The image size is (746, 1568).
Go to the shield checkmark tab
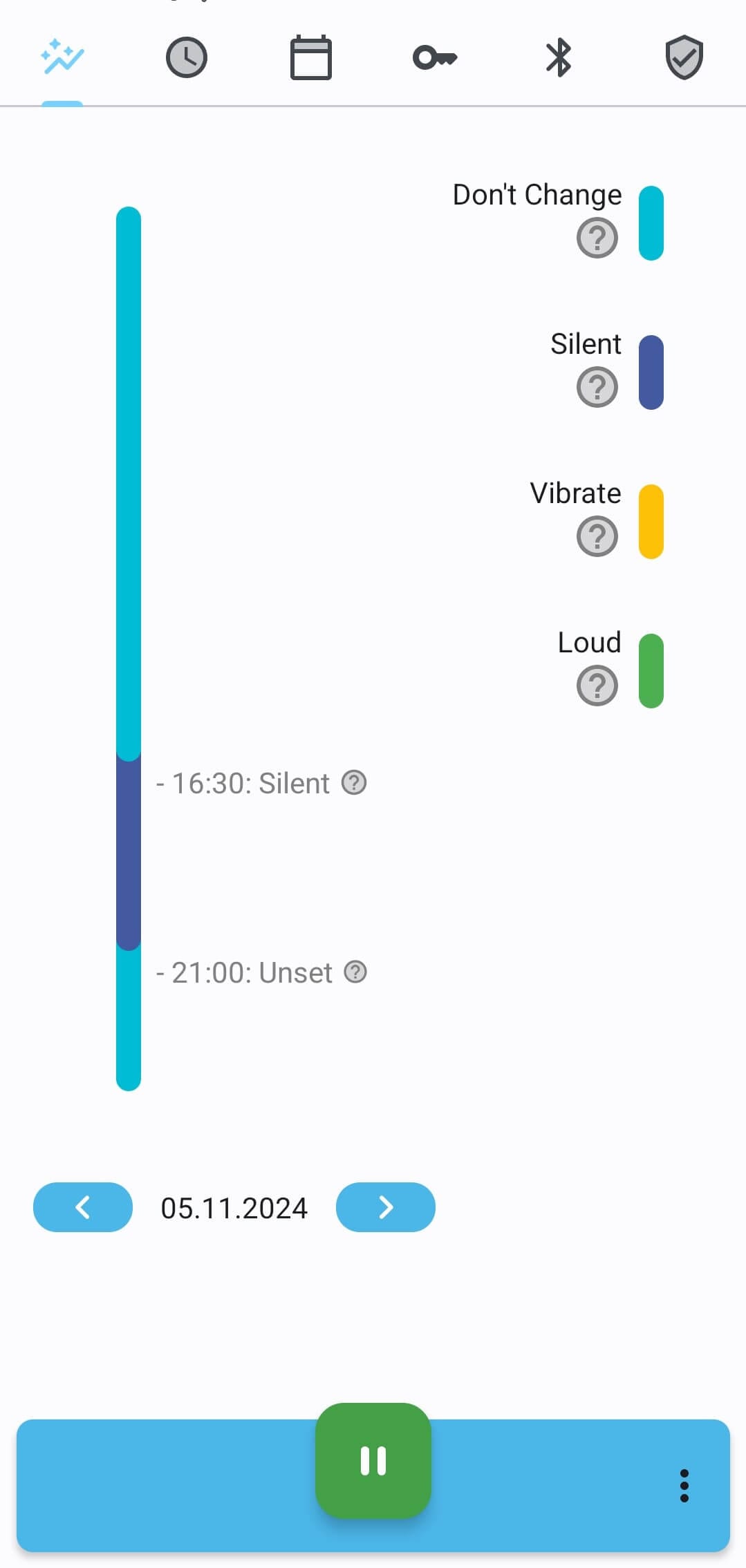point(684,57)
